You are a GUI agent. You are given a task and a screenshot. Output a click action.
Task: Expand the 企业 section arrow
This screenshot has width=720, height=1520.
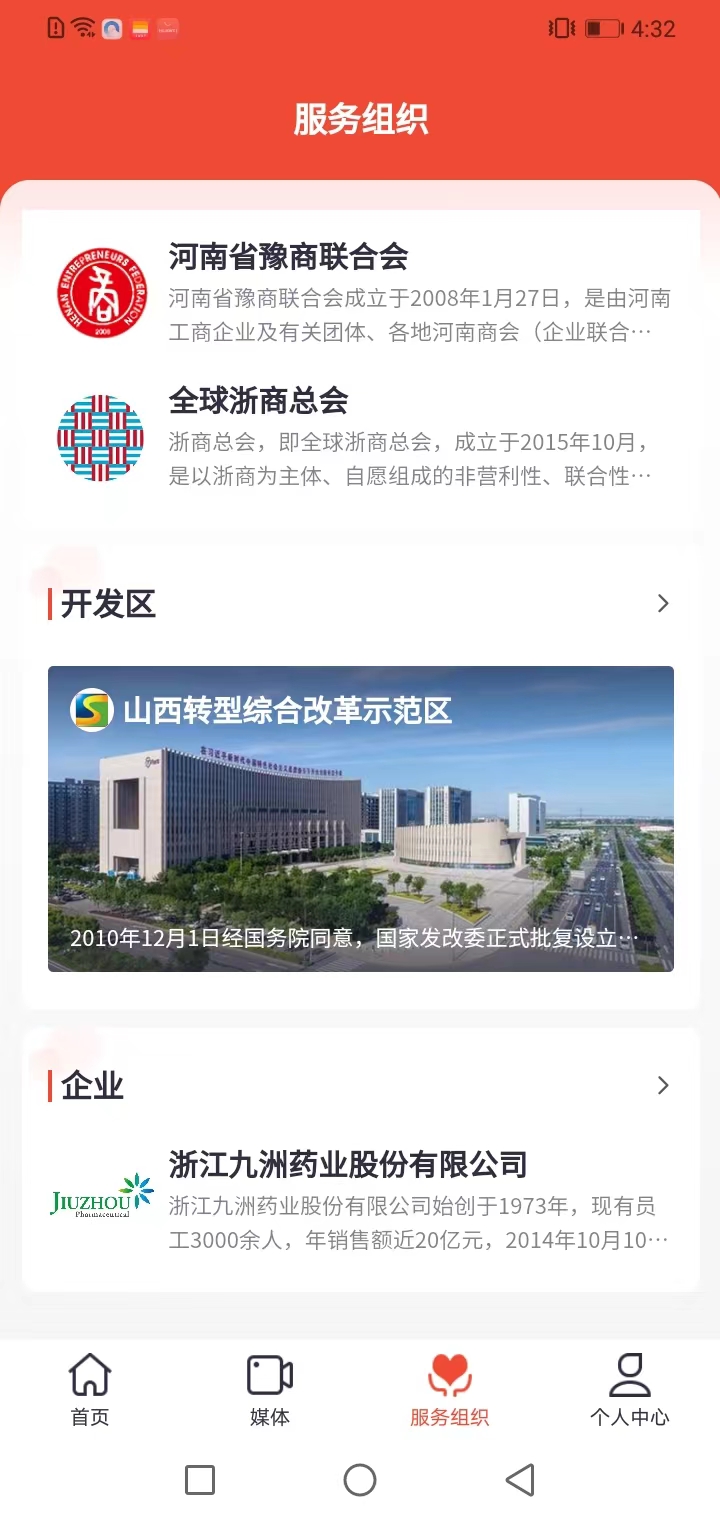(x=662, y=1086)
